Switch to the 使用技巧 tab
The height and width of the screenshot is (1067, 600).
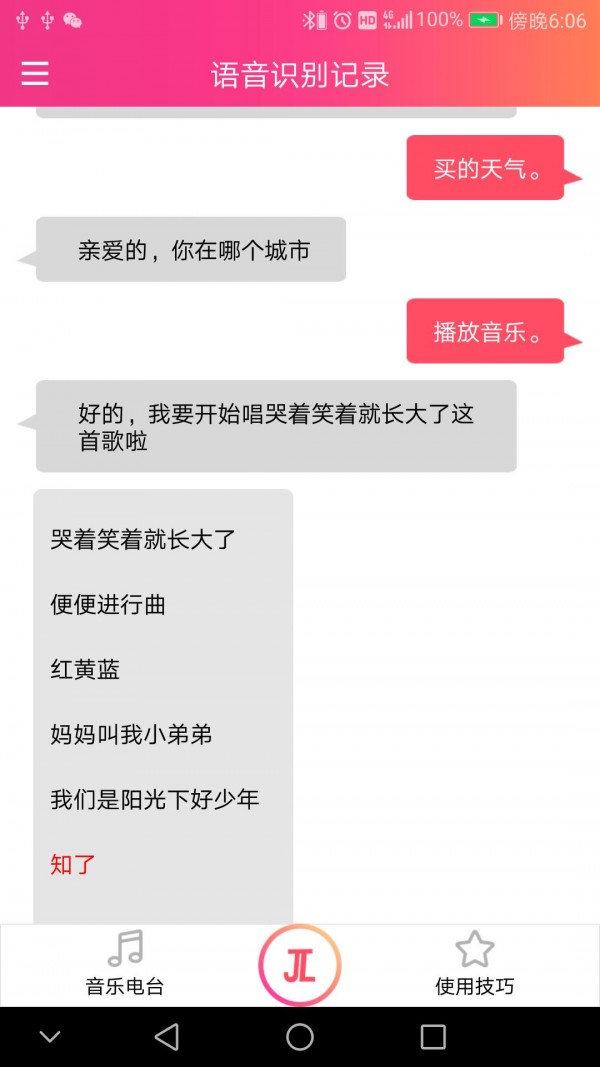click(474, 964)
